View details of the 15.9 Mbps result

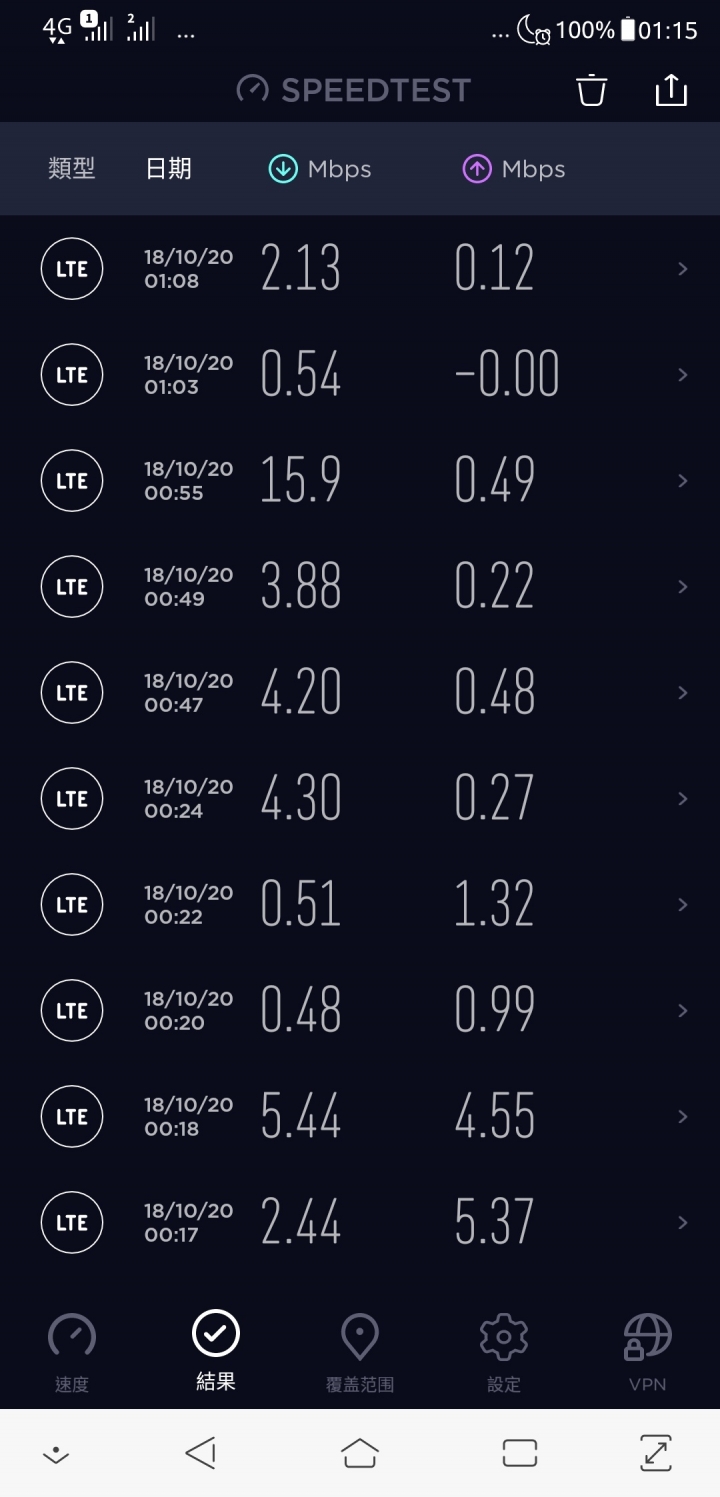point(360,480)
